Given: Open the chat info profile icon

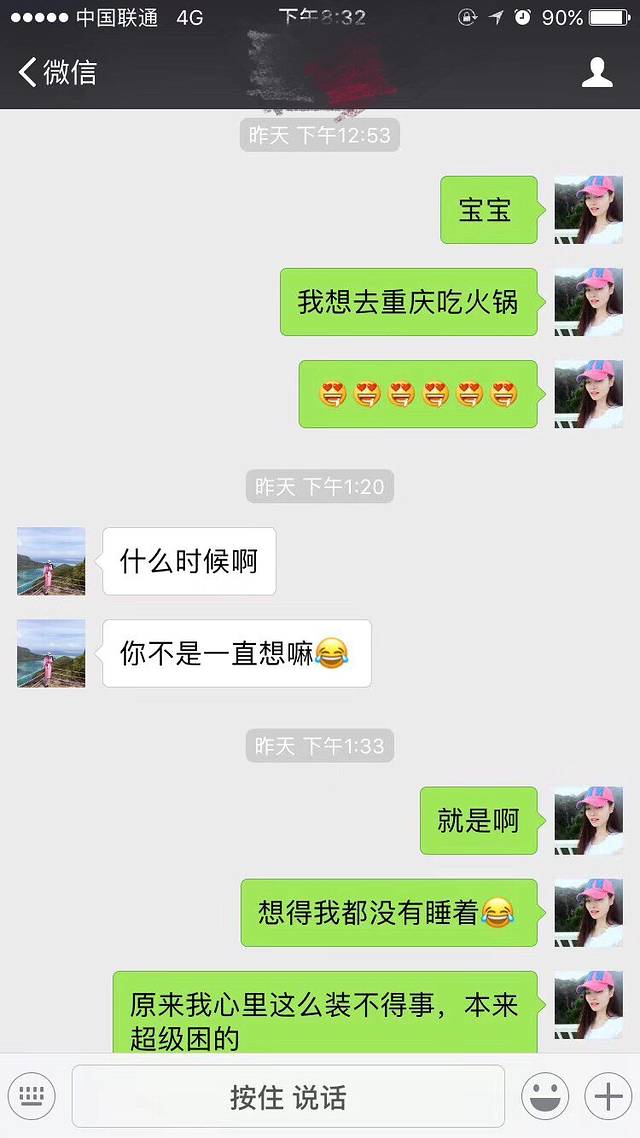Looking at the screenshot, I should click(597, 72).
